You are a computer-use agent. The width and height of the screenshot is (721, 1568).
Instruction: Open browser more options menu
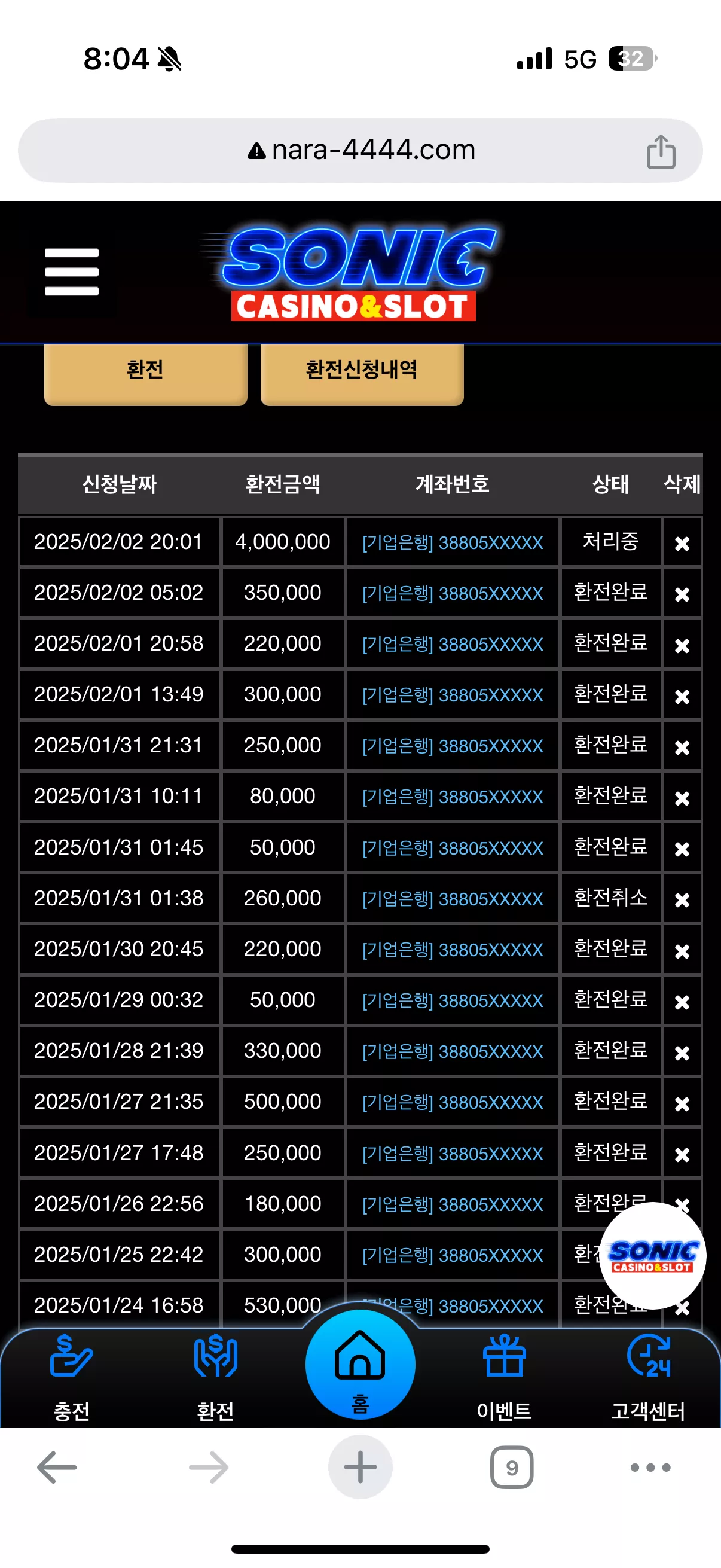(x=650, y=1468)
